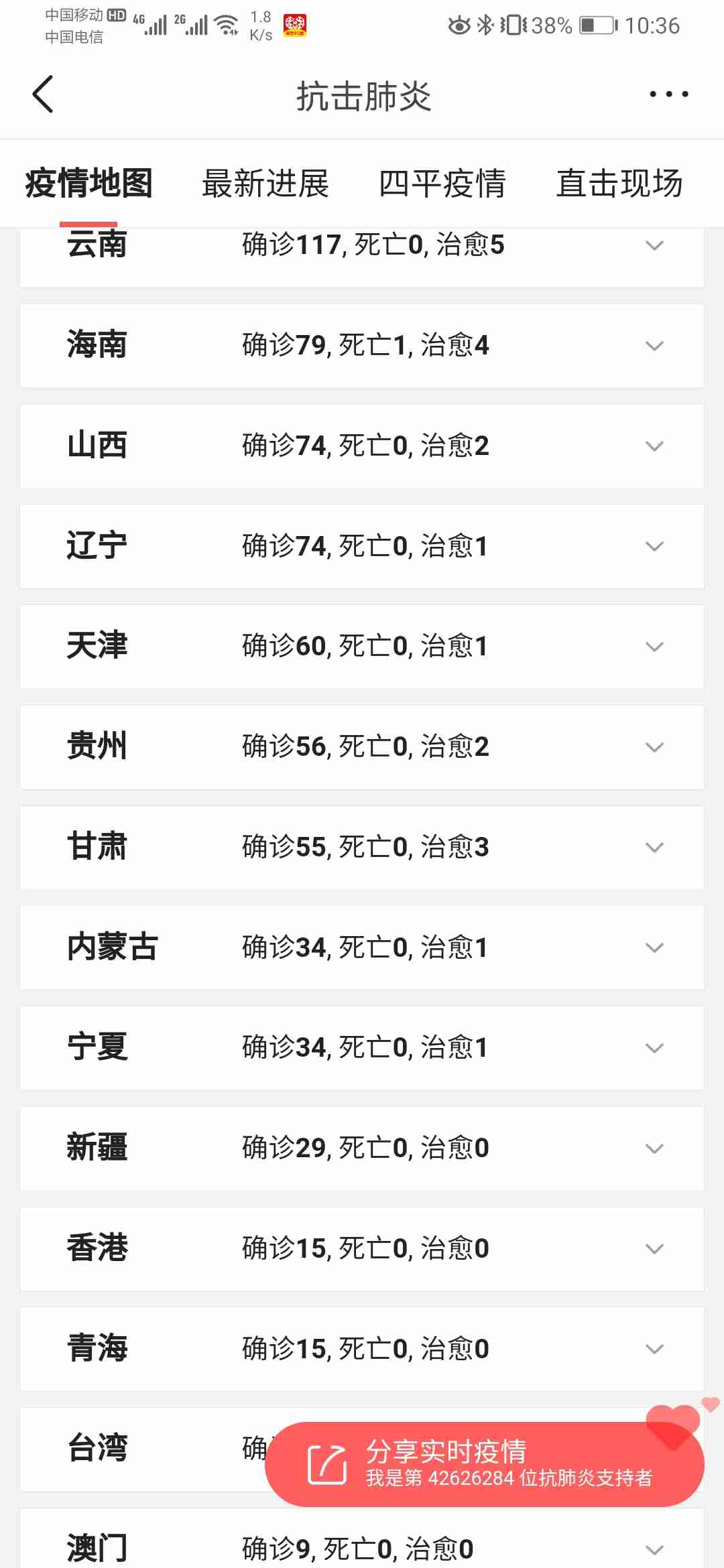The image size is (724, 1568).
Task: Expand 贵州 case details
Action: [654, 747]
